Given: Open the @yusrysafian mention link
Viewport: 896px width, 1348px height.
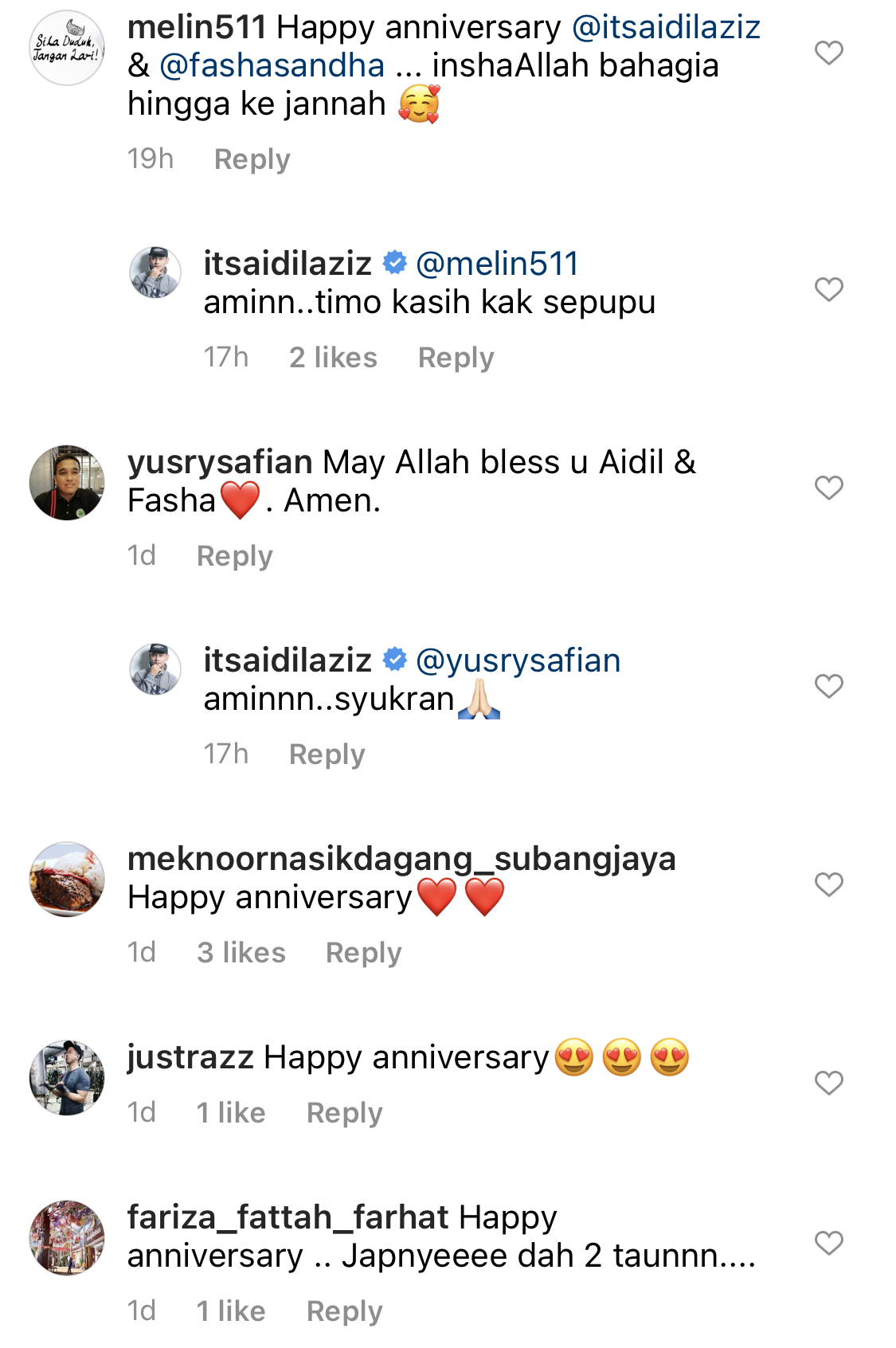Looking at the screenshot, I should pos(518,660).
